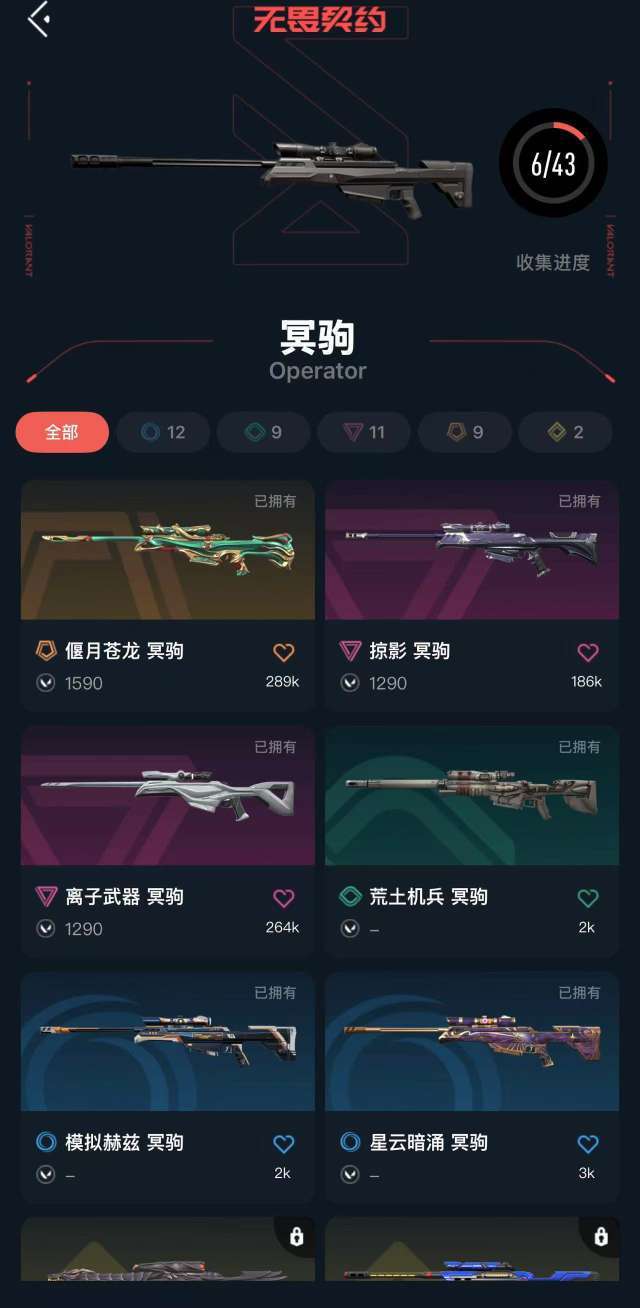Filter by the yellow tier showing 2
This screenshot has width=640, height=1308.
565,432
